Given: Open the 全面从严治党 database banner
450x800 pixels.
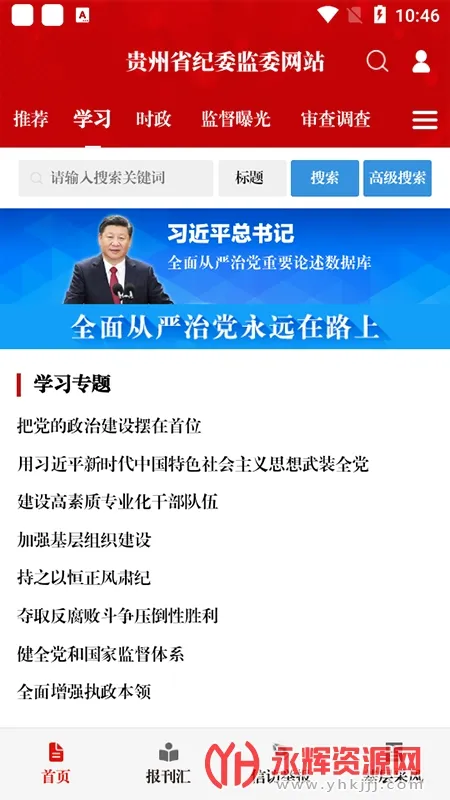Looking at the screenshot, I should pyautogui.click(x=225, y=279).
